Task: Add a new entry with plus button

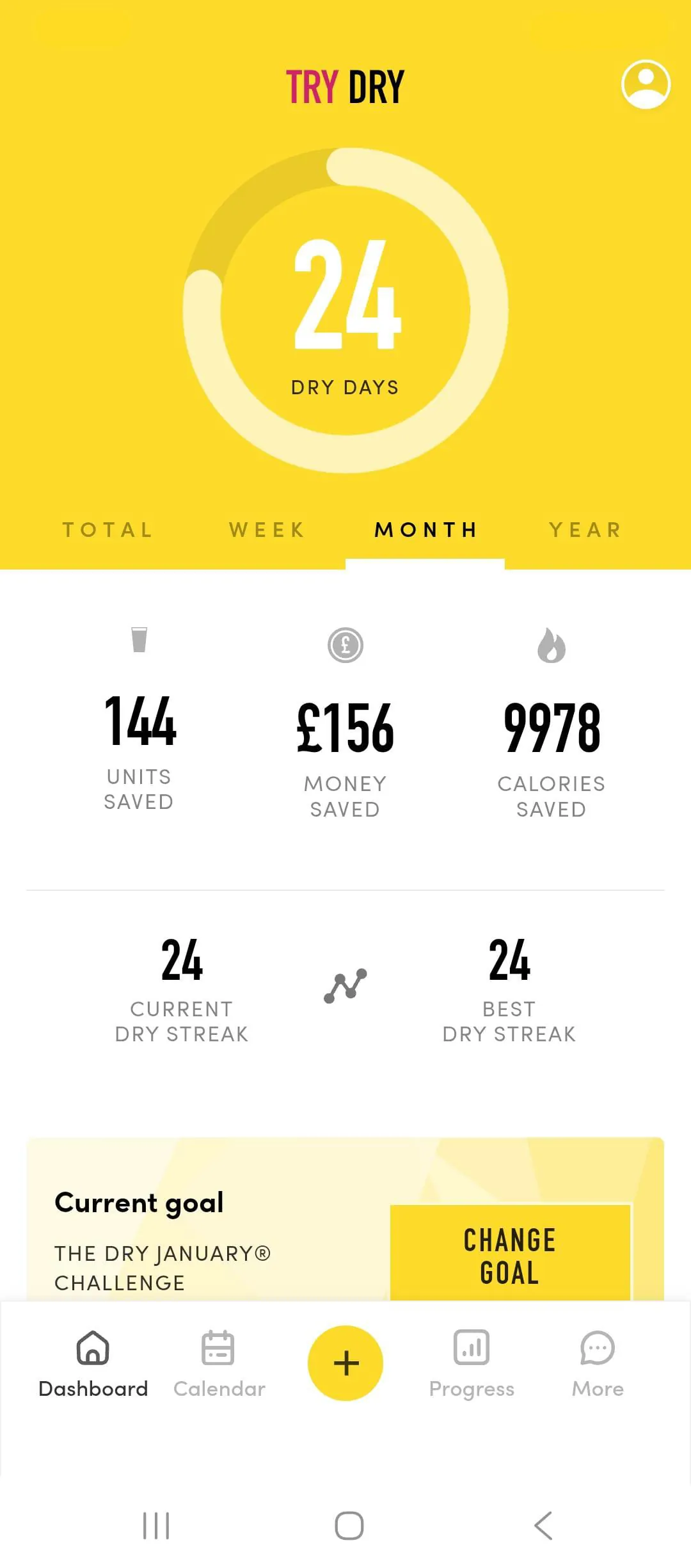Action: 345,1363
